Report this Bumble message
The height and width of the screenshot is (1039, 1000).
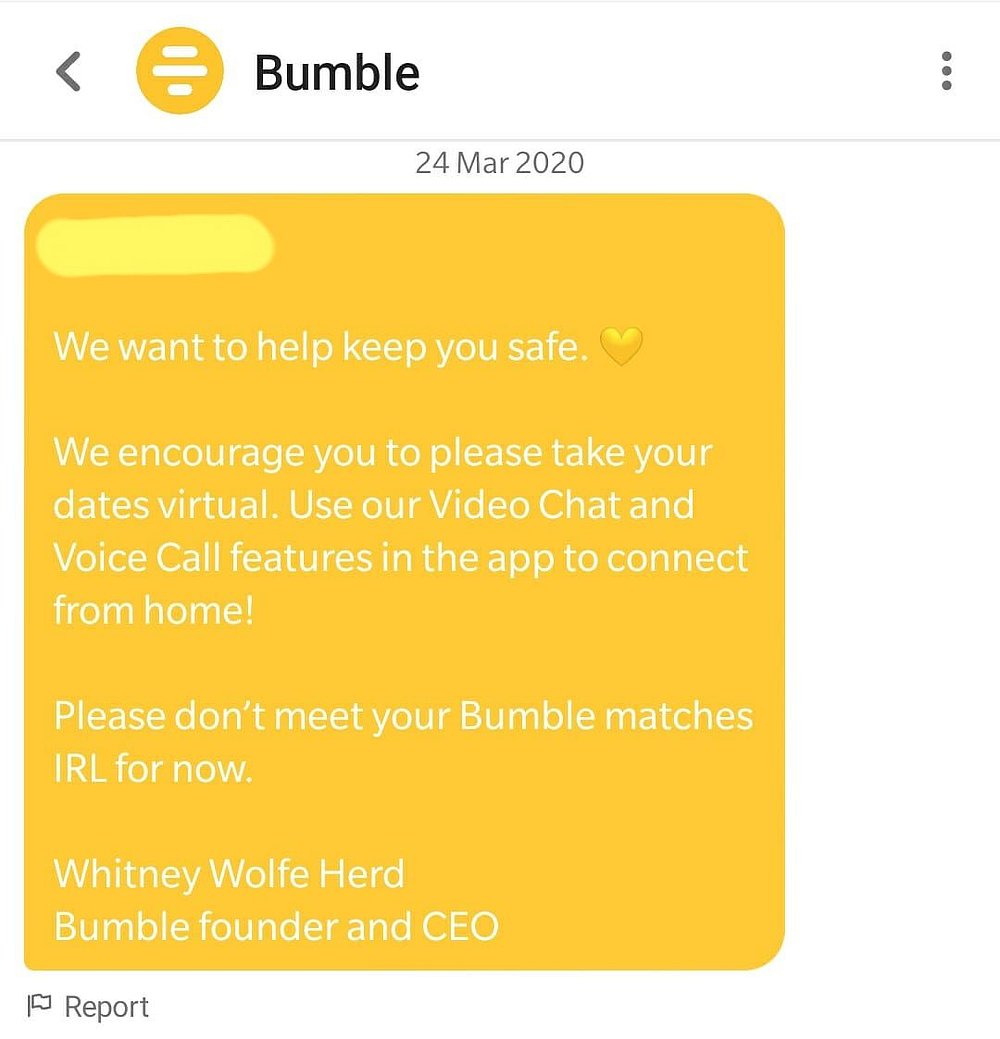pos(89,1006)
